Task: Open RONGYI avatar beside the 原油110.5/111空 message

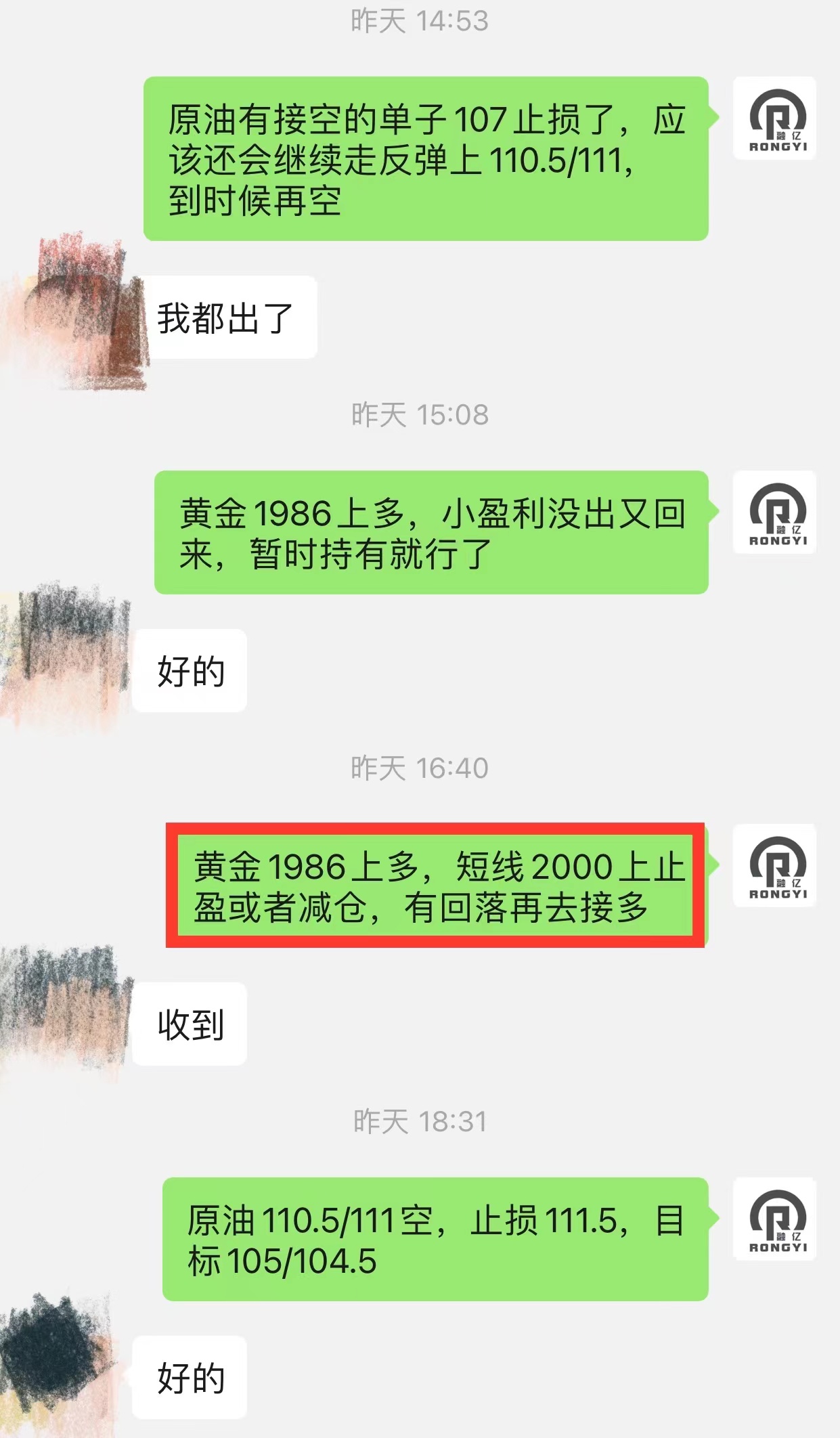Action: 774,1219
